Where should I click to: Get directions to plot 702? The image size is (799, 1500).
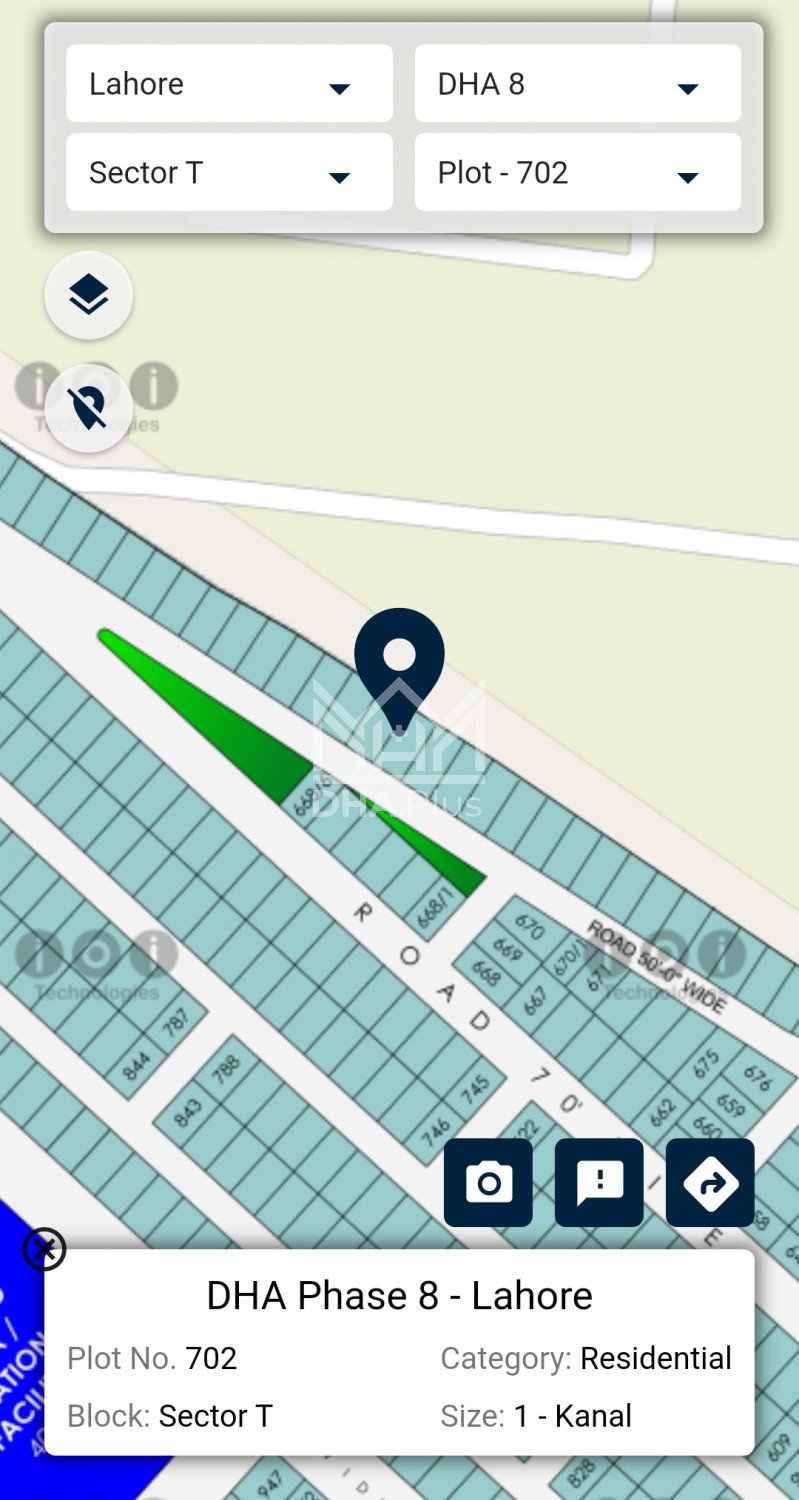point(710,1182)
